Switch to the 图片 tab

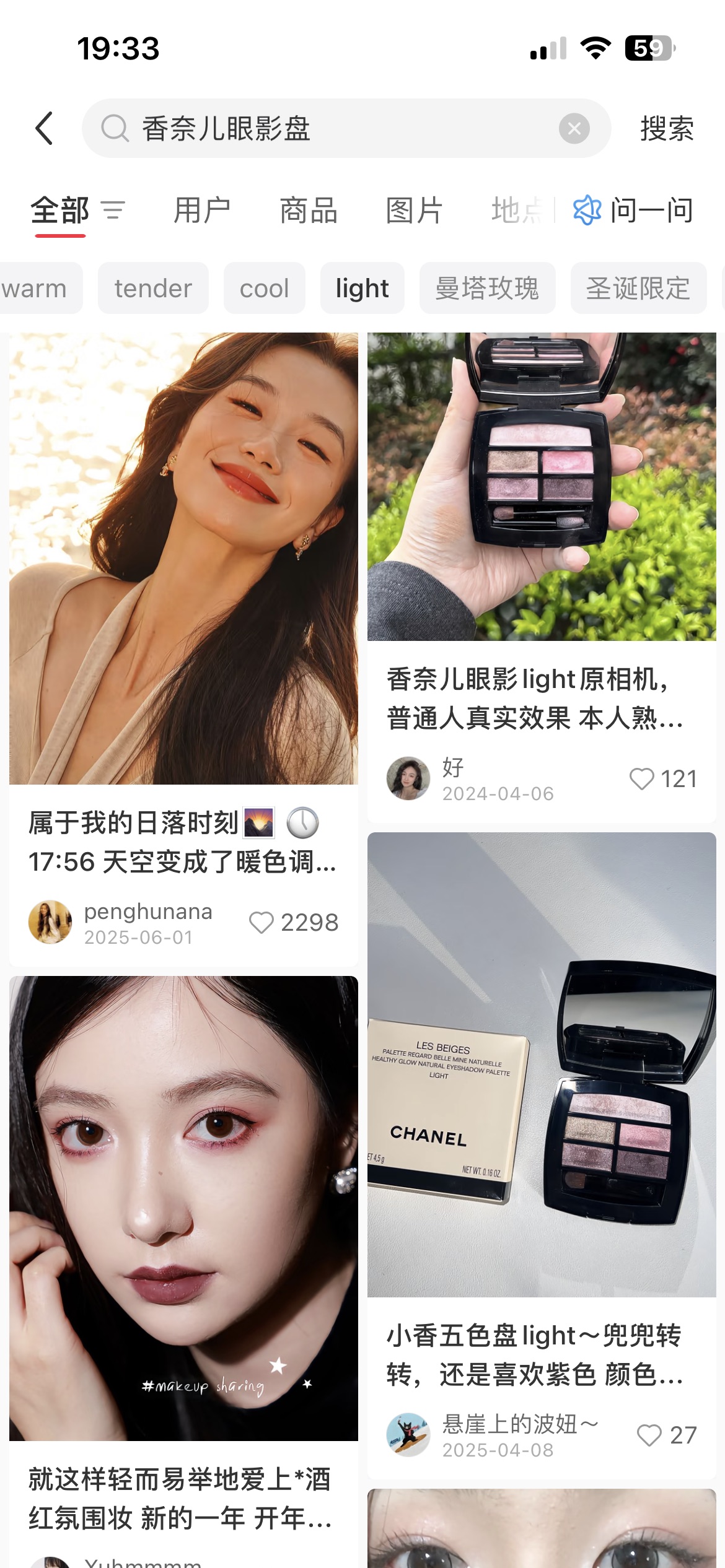[414, 211]
